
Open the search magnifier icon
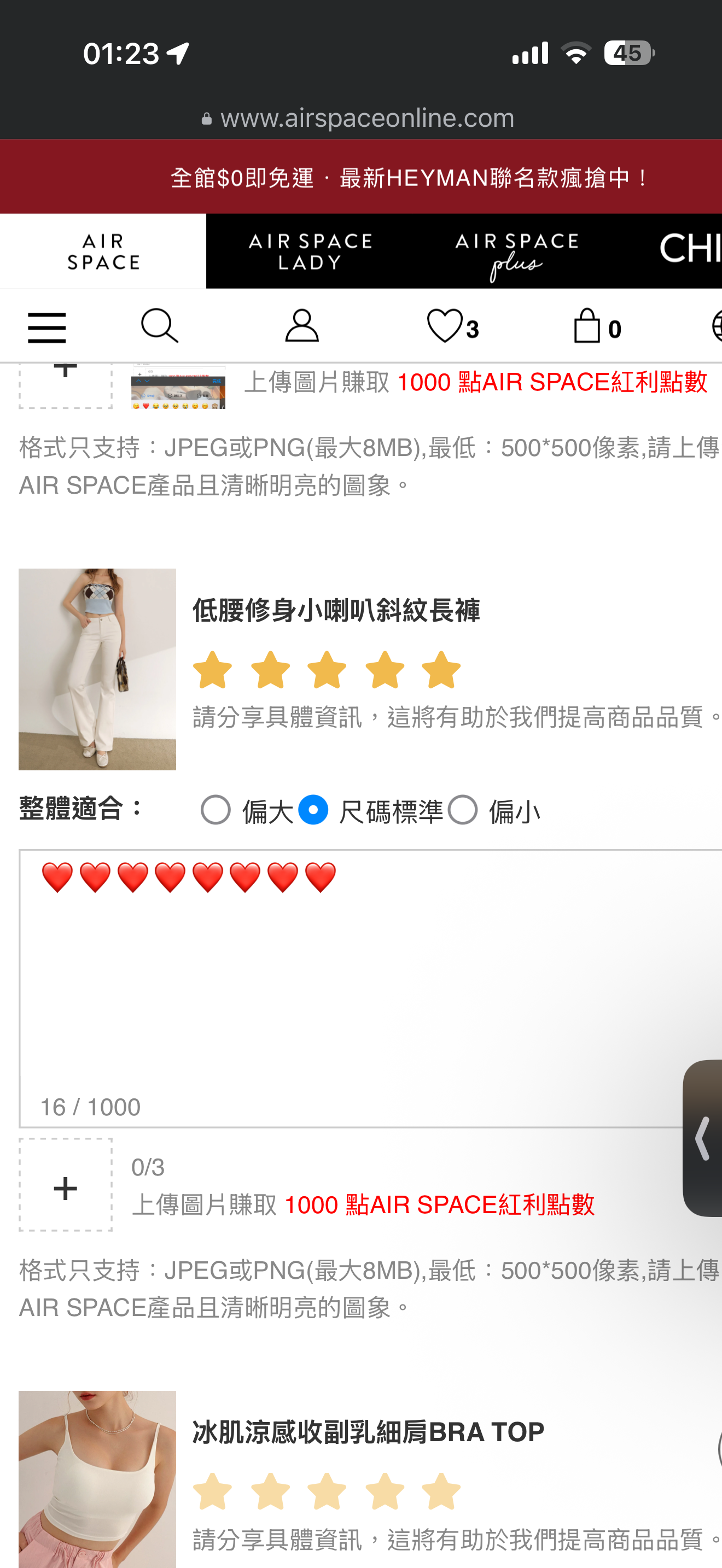[160, 326]
